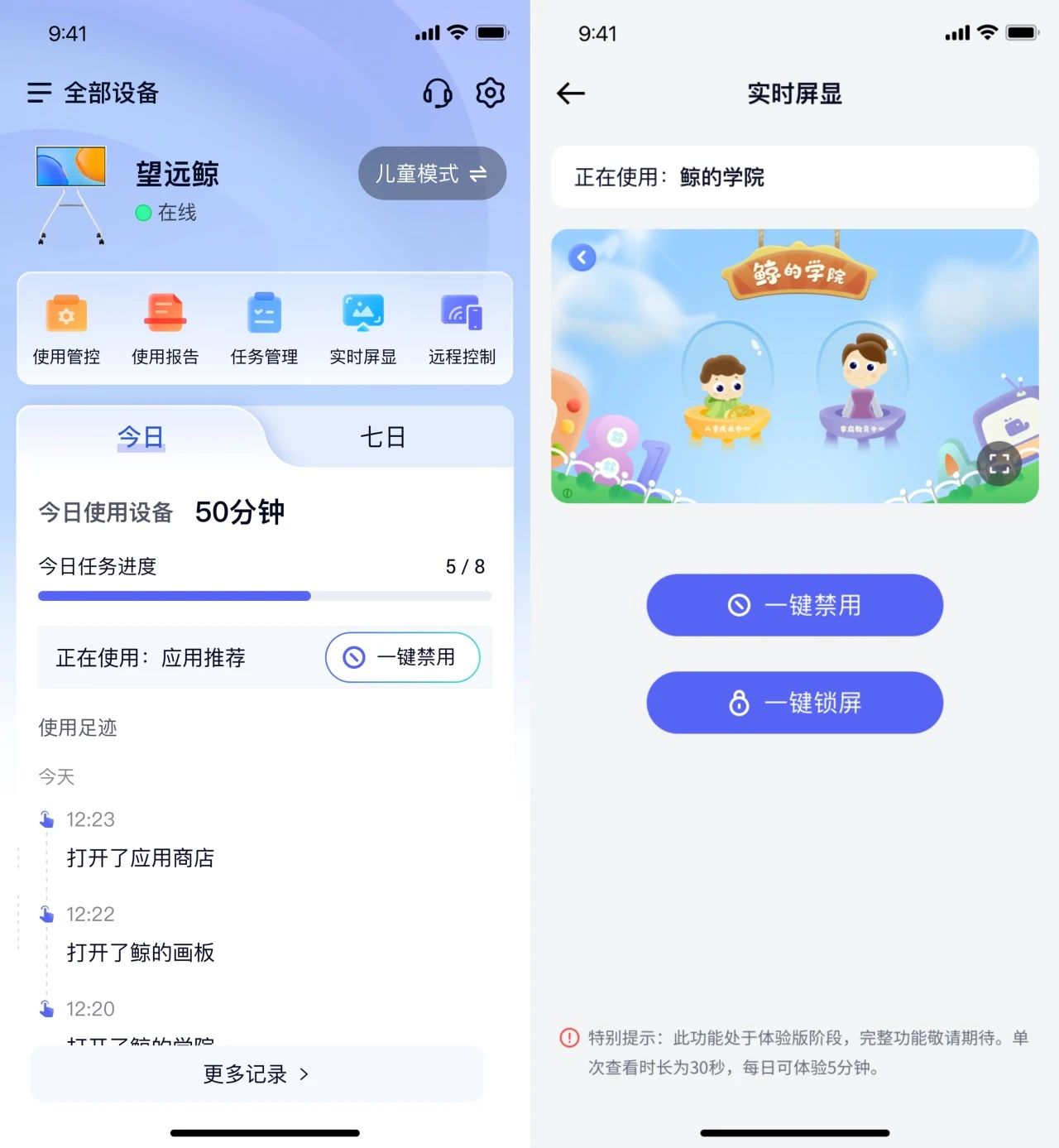Go back from 实时屏显 page

(x=571, y=94)
